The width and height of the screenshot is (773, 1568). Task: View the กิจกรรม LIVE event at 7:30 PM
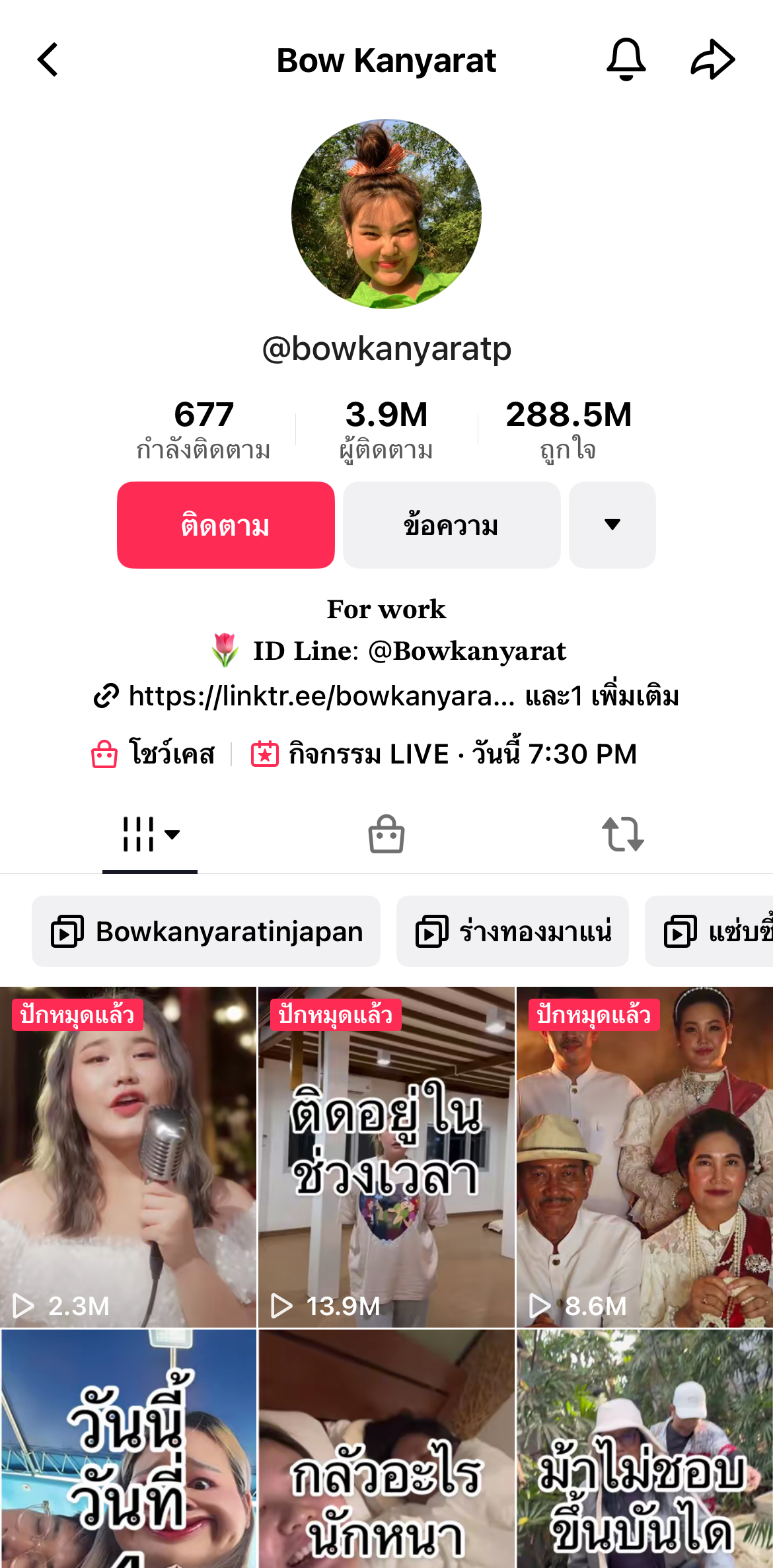(443, 754)
